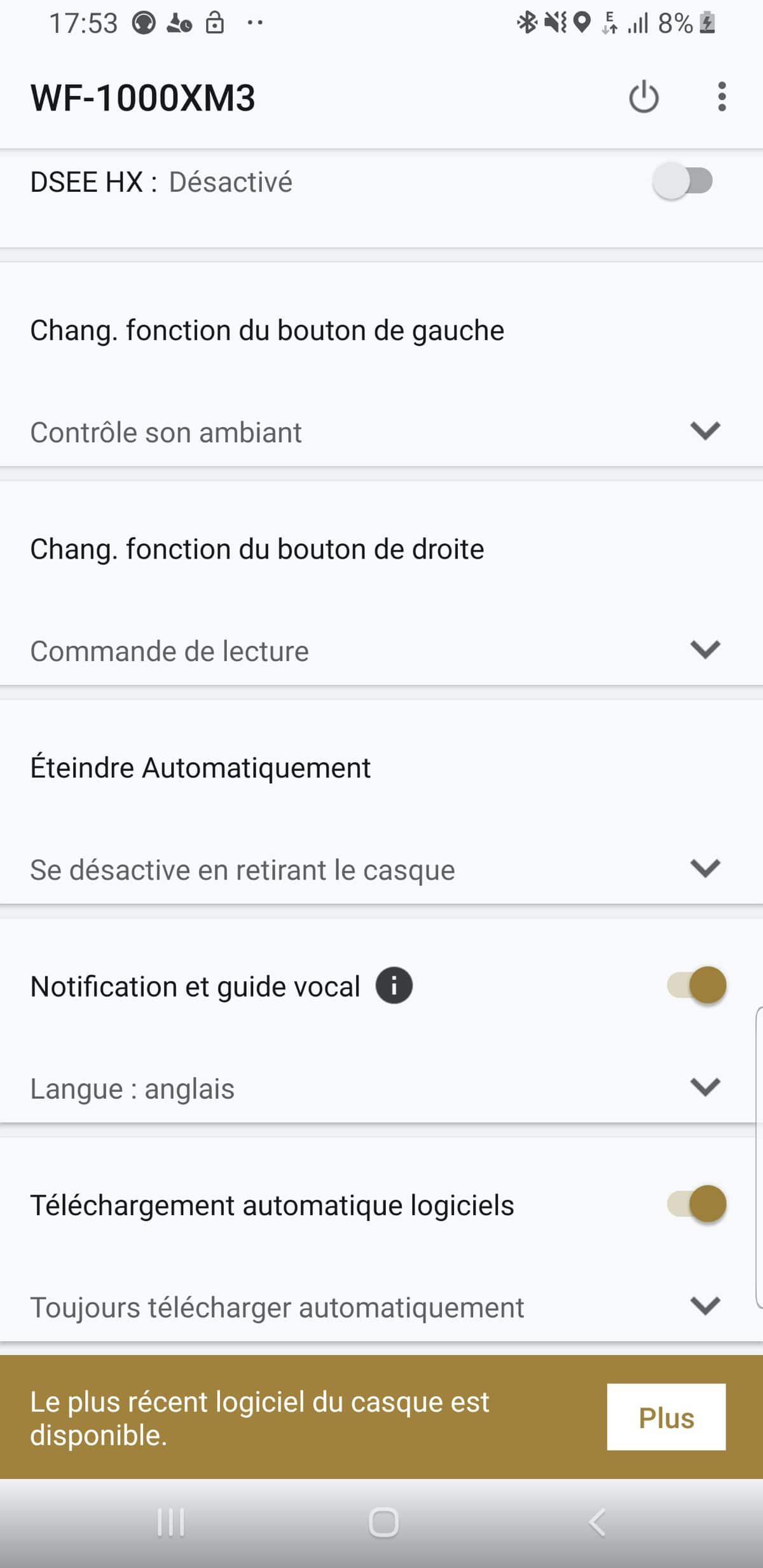Enable the DSEE HX switch
The width and height of the screenshot is (763, 1568).
coord(683,182)
